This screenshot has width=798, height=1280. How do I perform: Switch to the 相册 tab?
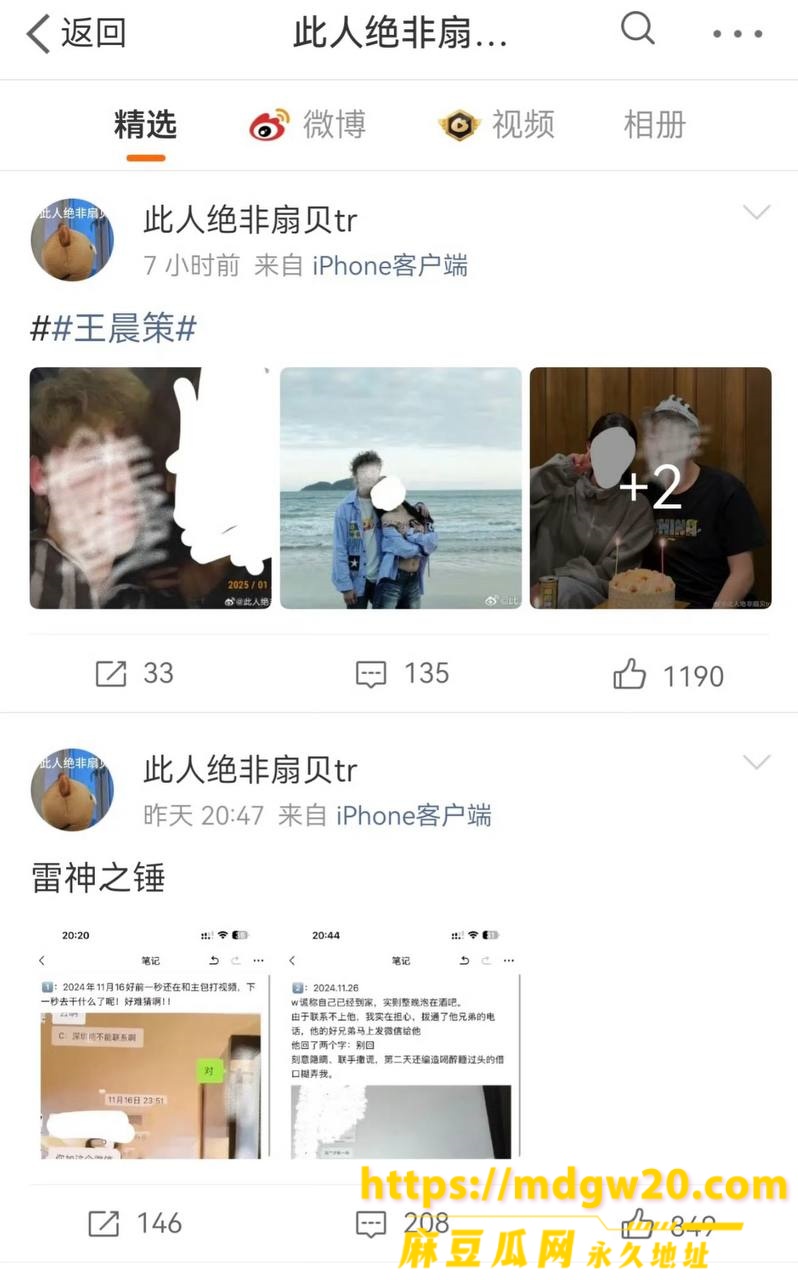coord(655,125)
